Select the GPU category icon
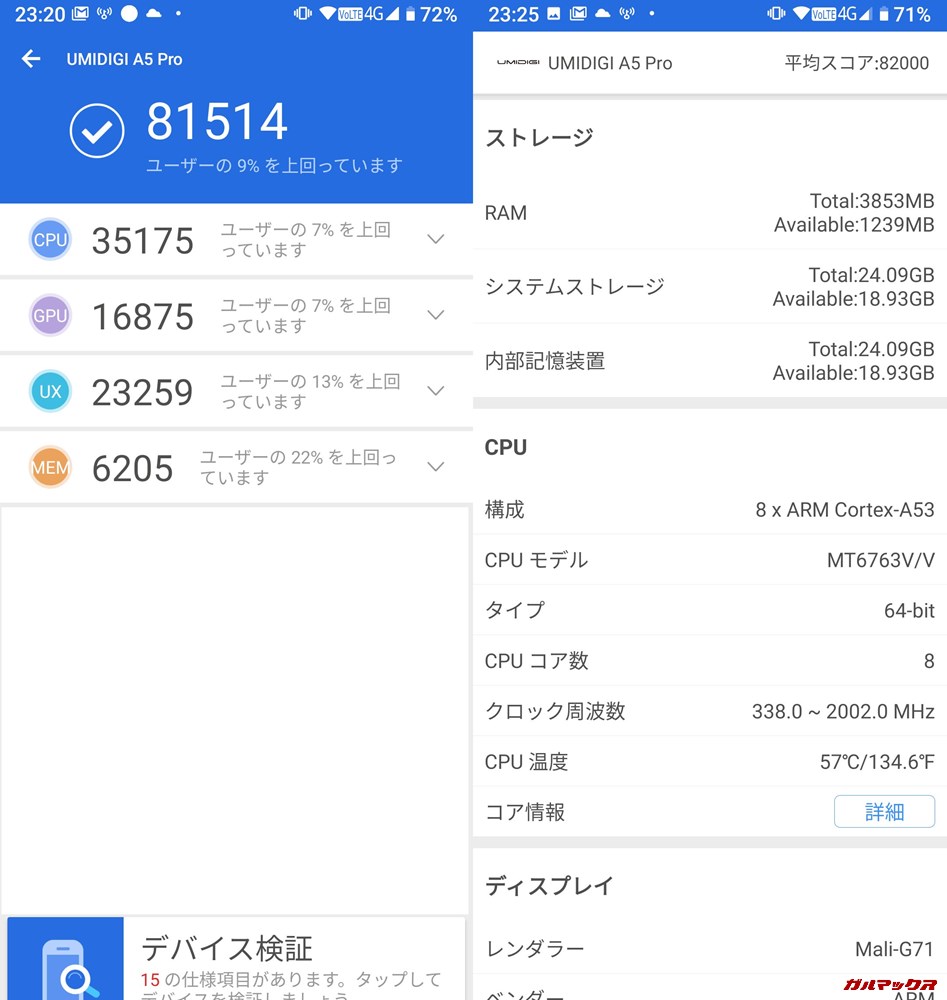Screen dimensions: 947x1000 tap(50, 315)
